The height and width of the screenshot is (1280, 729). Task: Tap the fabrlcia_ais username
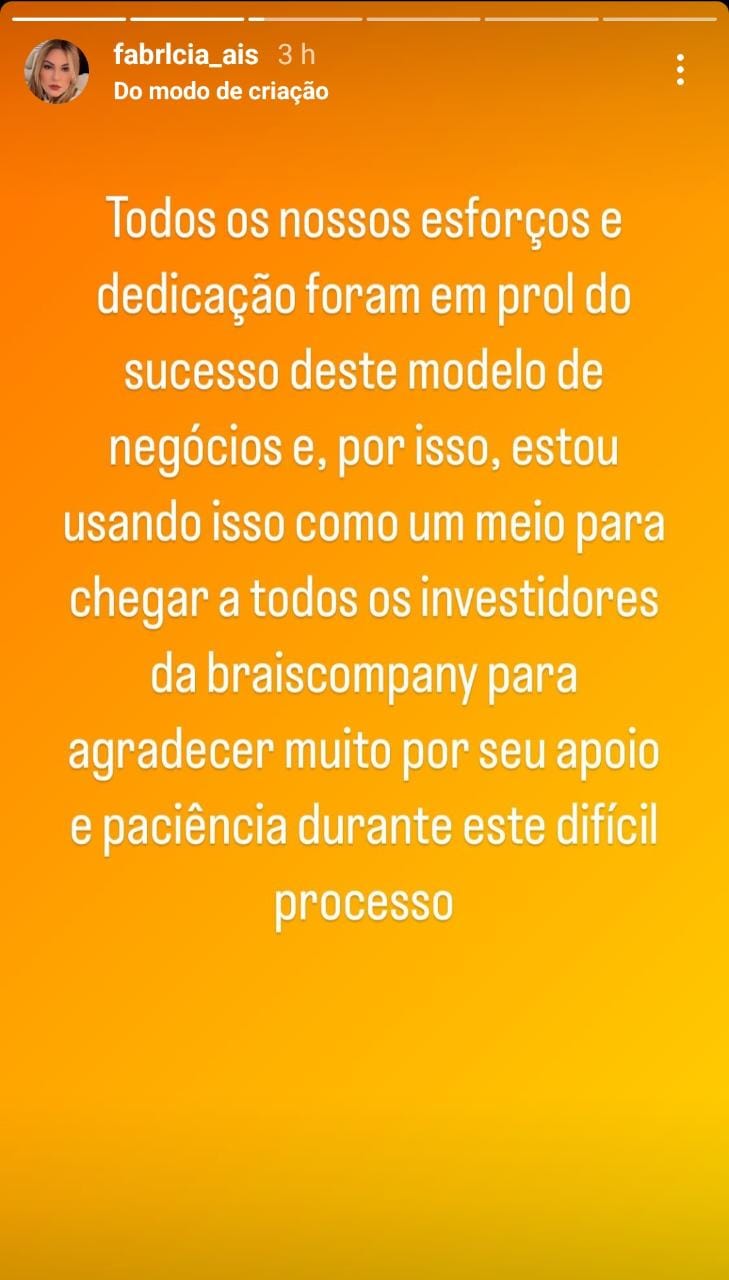point(186,56)
